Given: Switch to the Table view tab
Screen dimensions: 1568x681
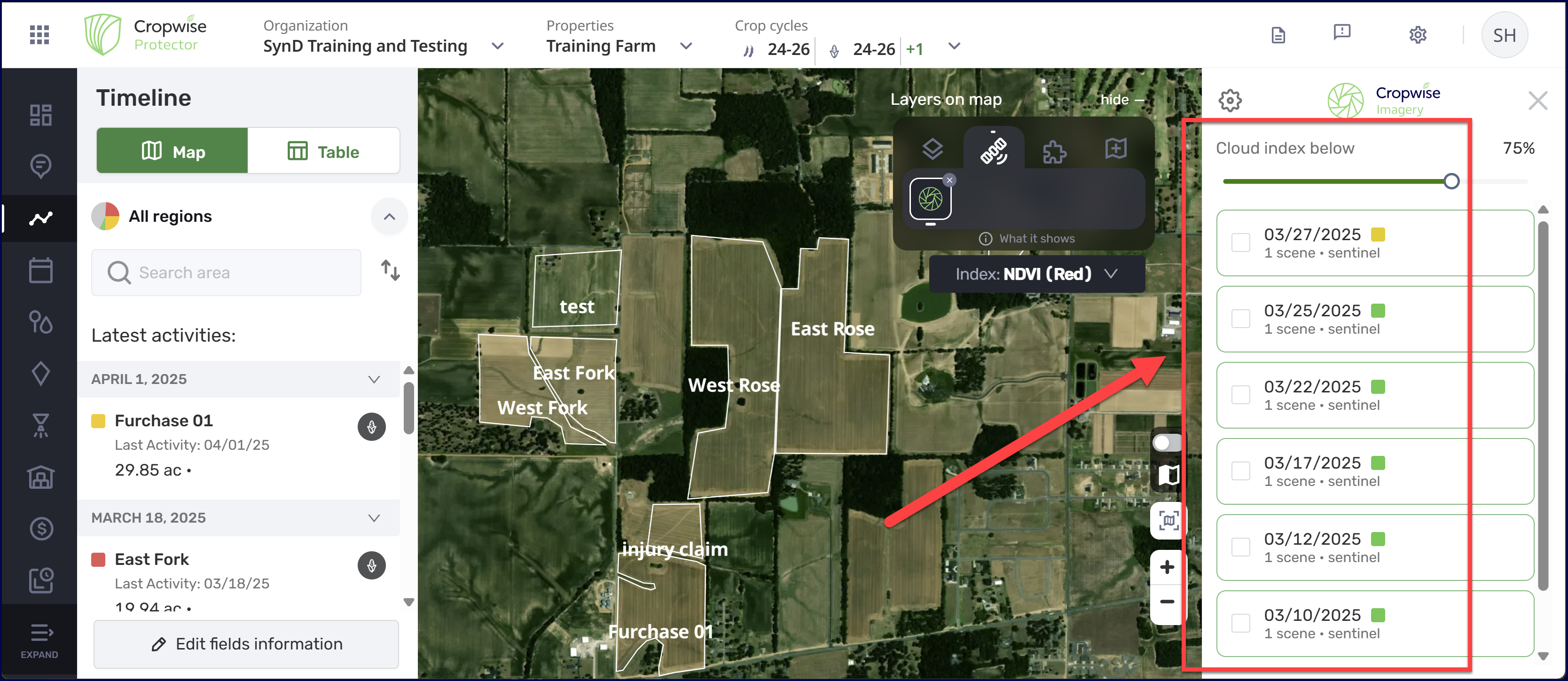Looking at the screenshot, I should (323, 151).
